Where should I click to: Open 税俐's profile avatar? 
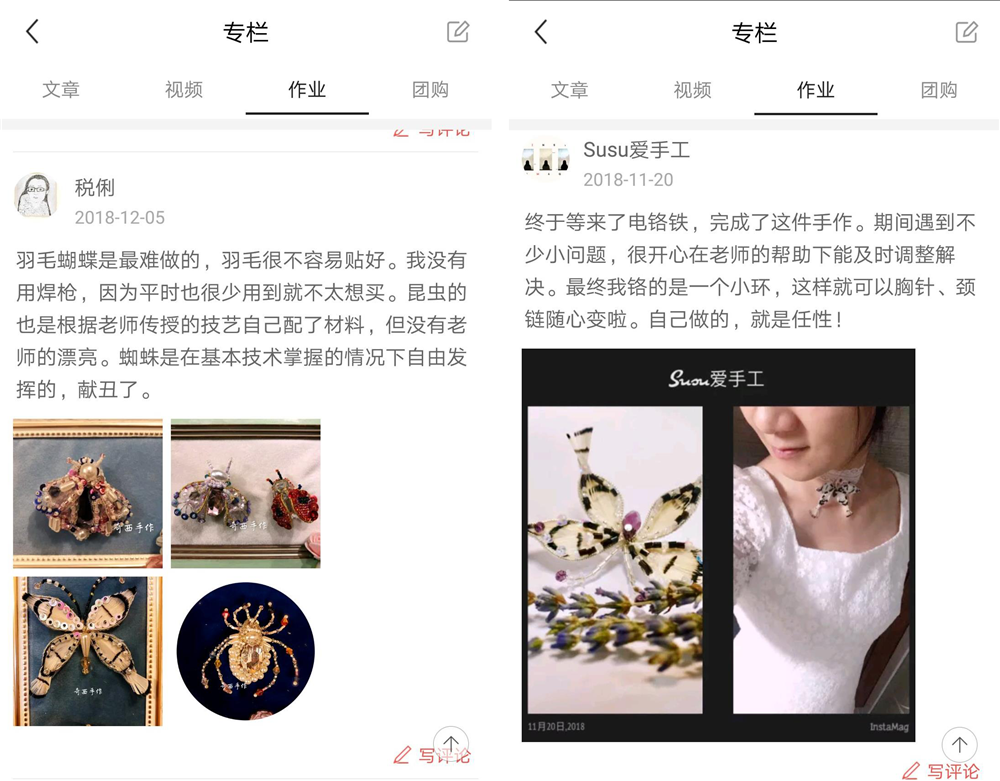pyautogui.click(x=36, y=195)
